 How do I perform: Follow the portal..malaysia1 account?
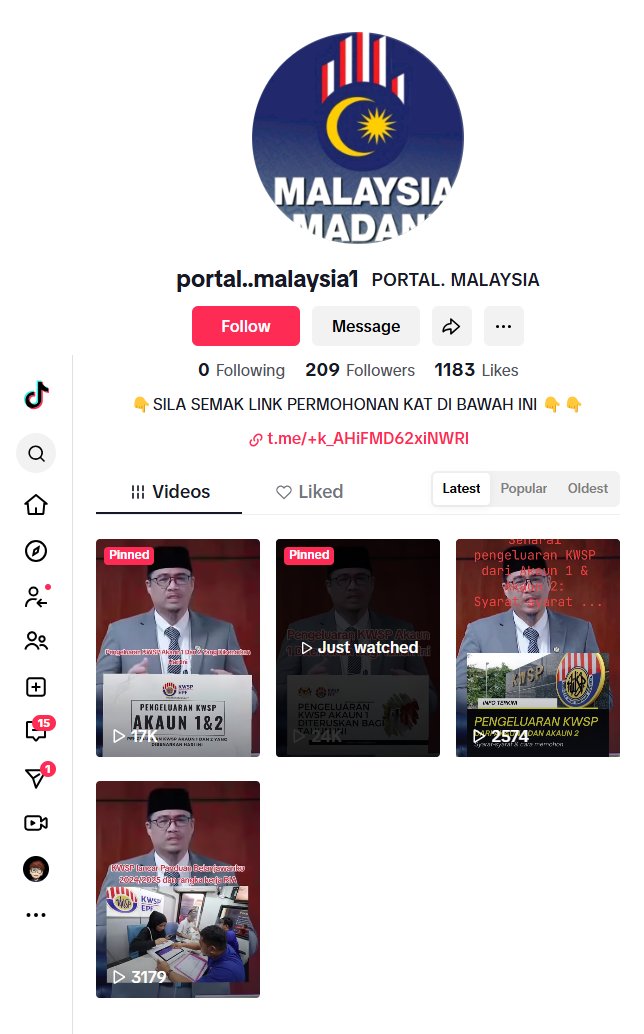246,326
